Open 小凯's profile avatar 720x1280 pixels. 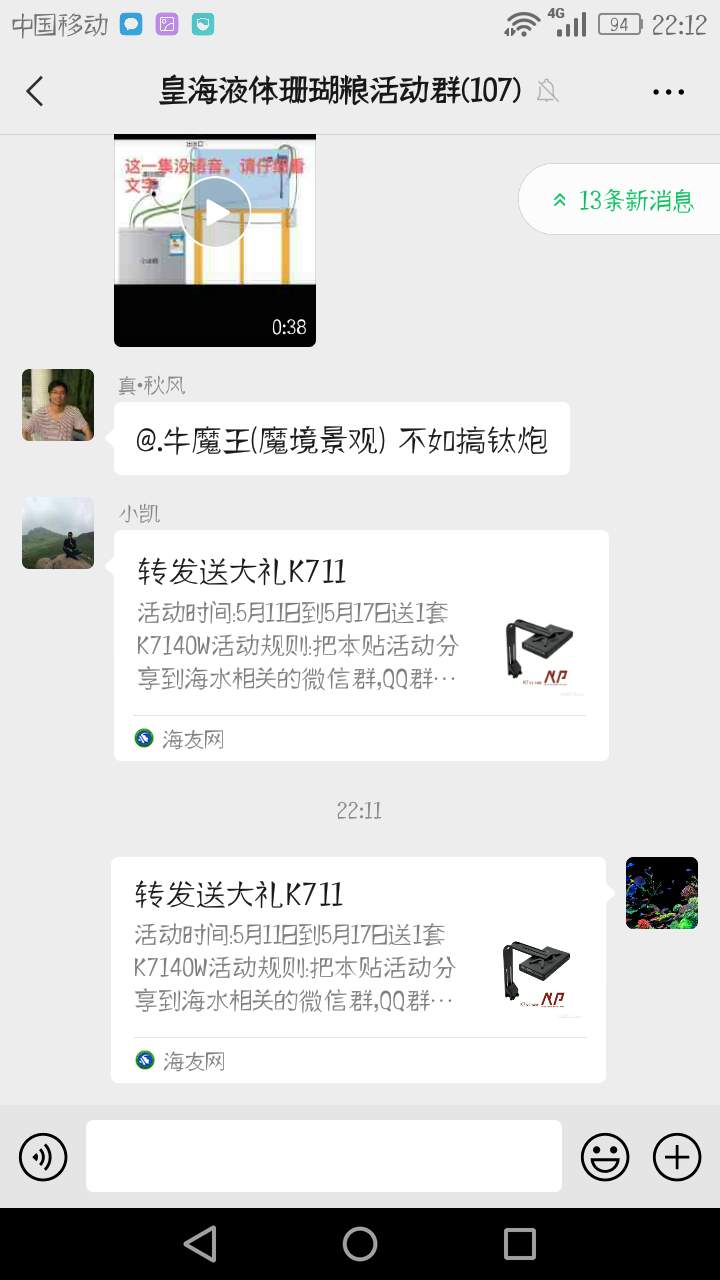58,533
